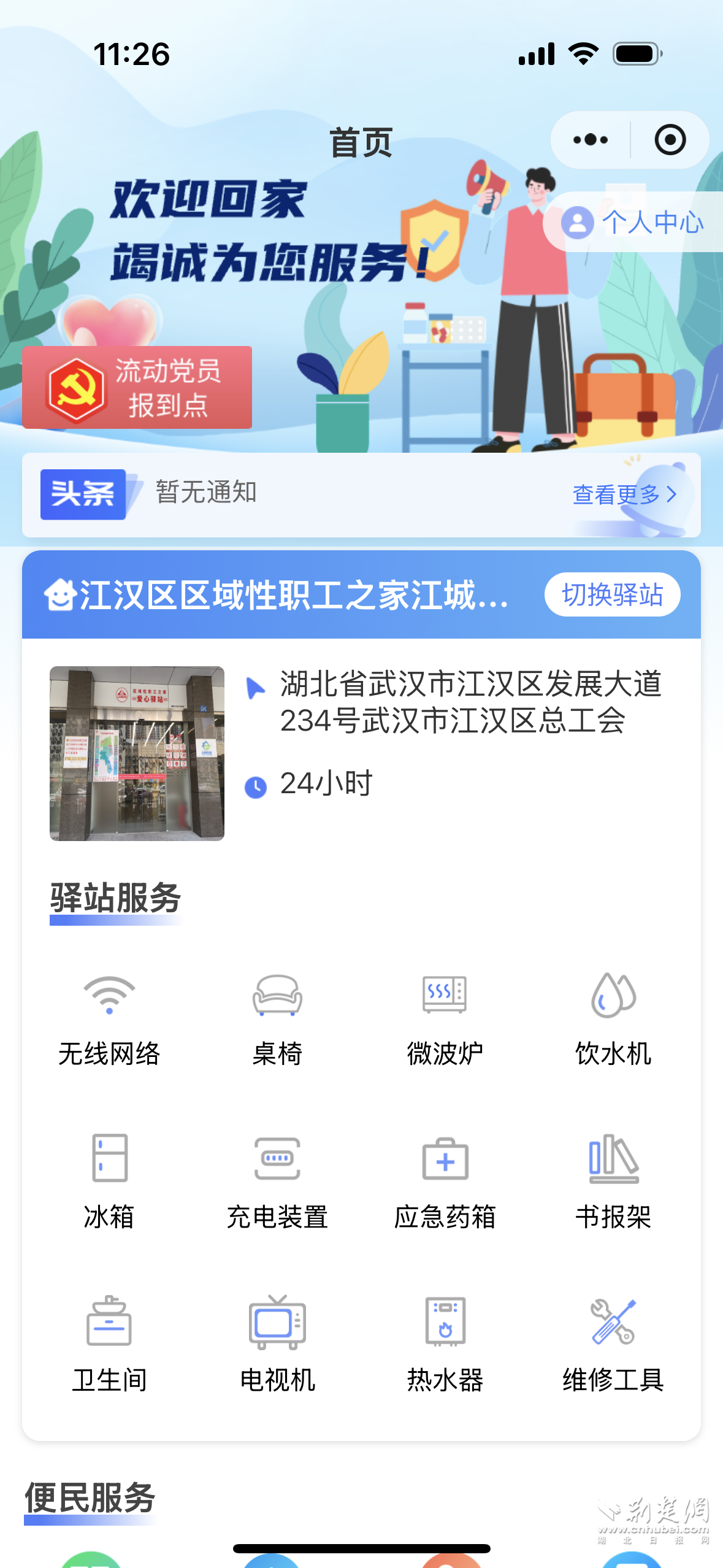Tap the 湖北省武汉市江汉区发展大道 address for navigation

click(x=470, y=702)
